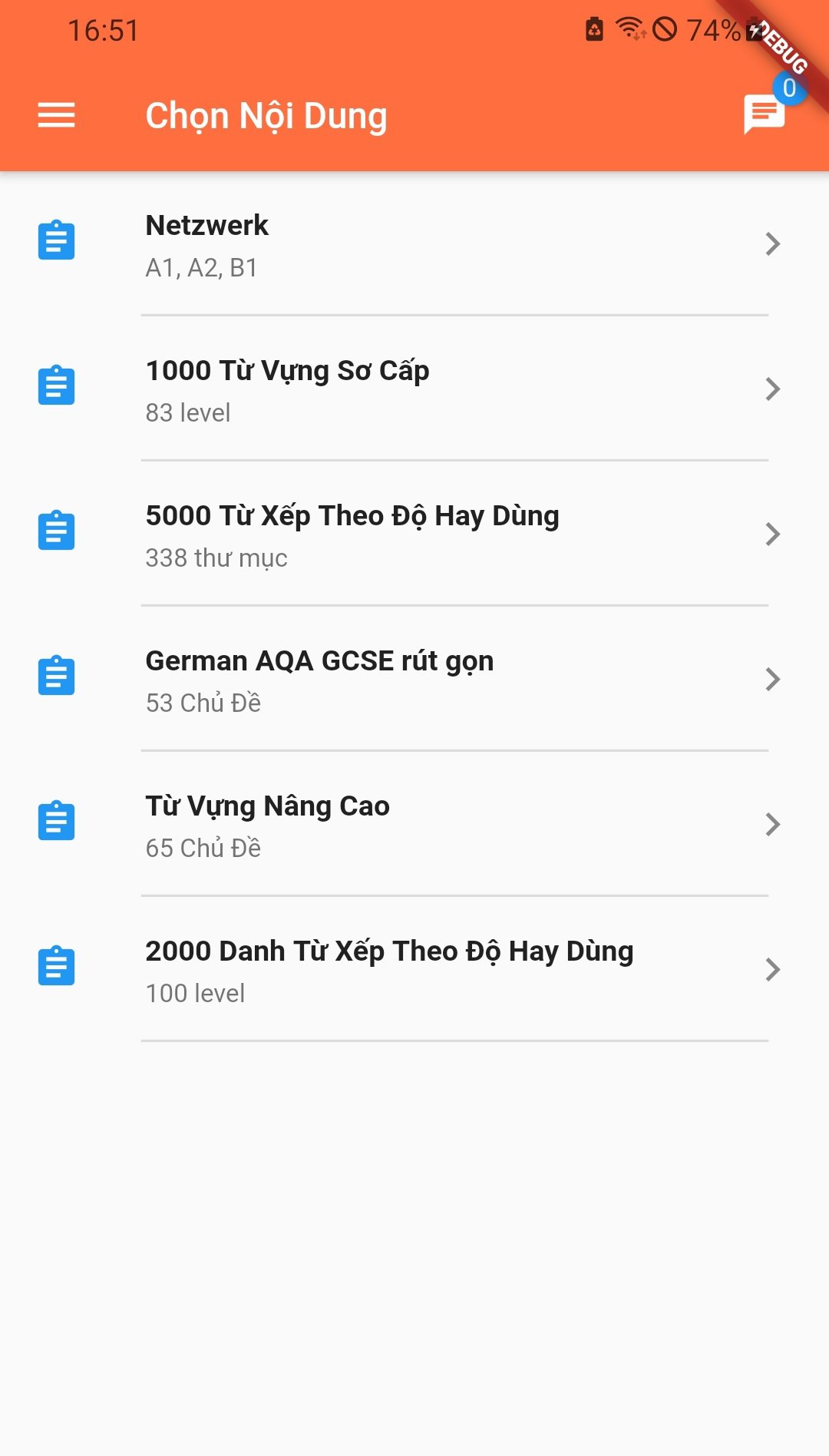This screenshot has height=1456, width=829.
Task: Select 1000 Từ Vựng Sơ Cấp
Action: point(414,389)
